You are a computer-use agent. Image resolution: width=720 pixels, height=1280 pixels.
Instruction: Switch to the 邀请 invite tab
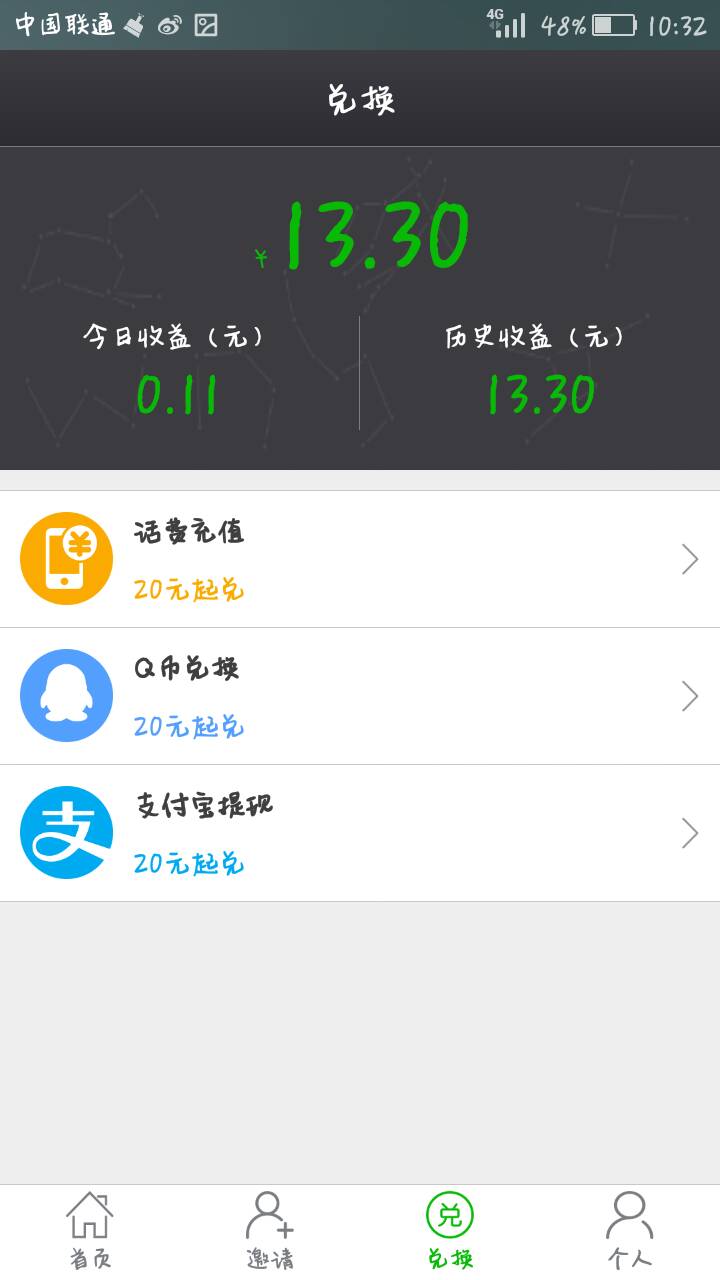point(270,1231)
